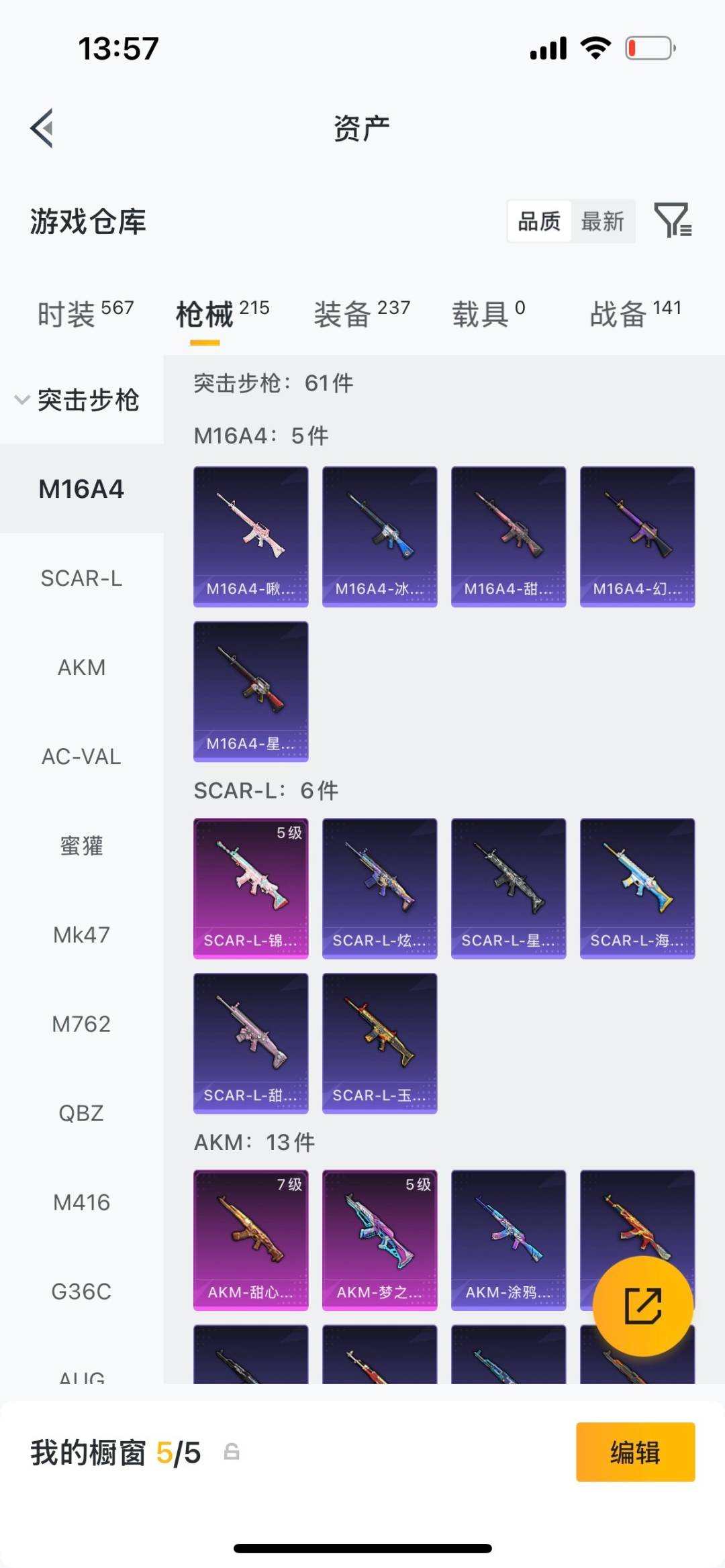
Task: Open the SCAR-L-锦 level 5 skin
Action: click(x=251, y=888)
